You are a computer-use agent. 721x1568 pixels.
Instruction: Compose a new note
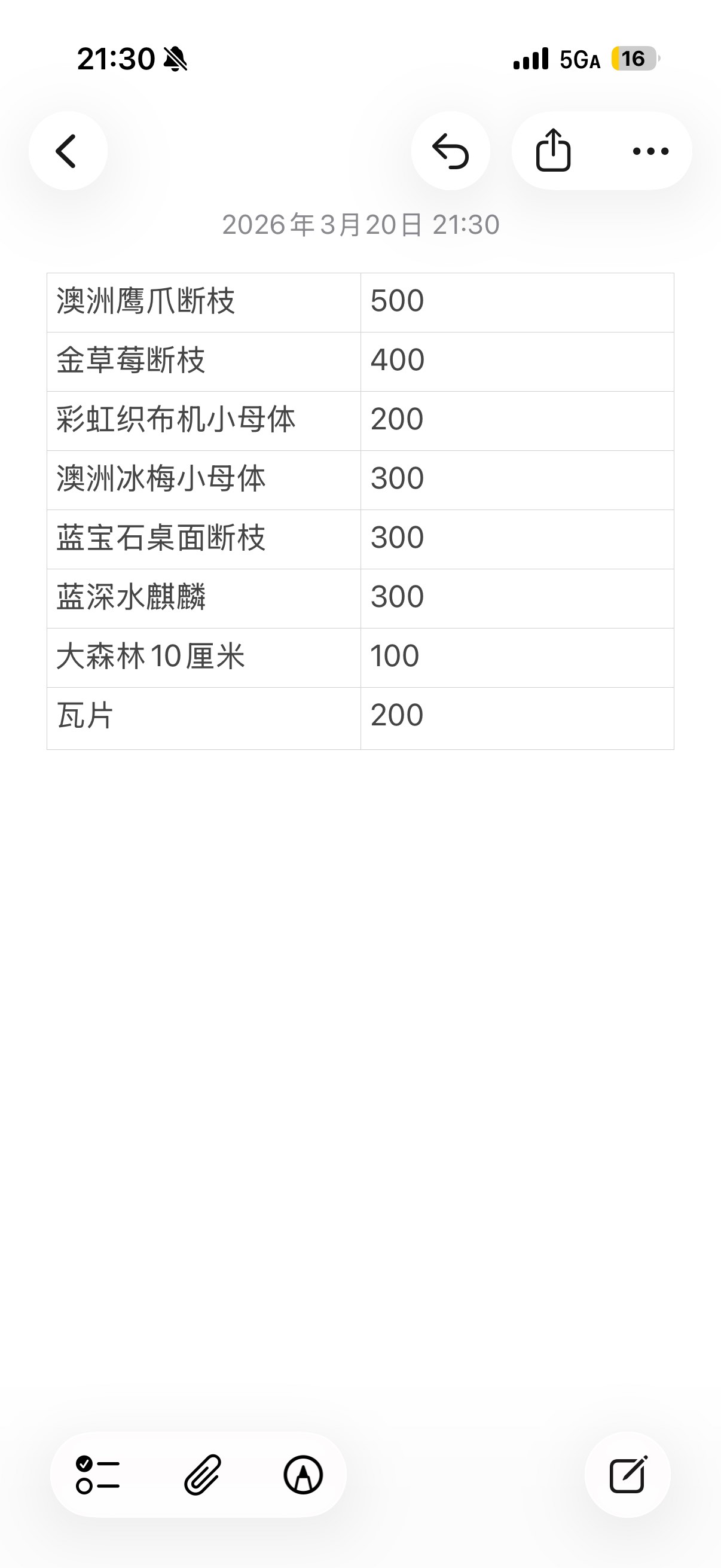pyautogui.click(x=628, y=1475)
